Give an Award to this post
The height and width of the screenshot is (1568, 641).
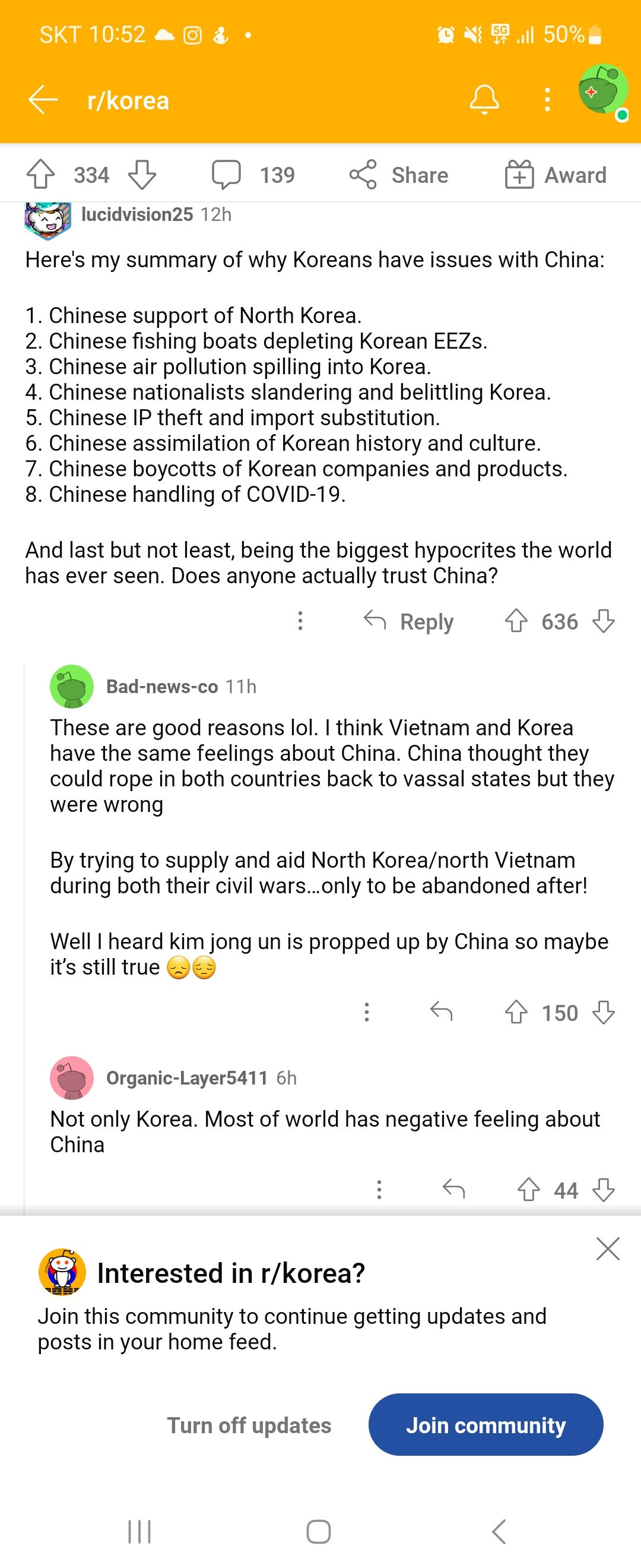(556, 175)
